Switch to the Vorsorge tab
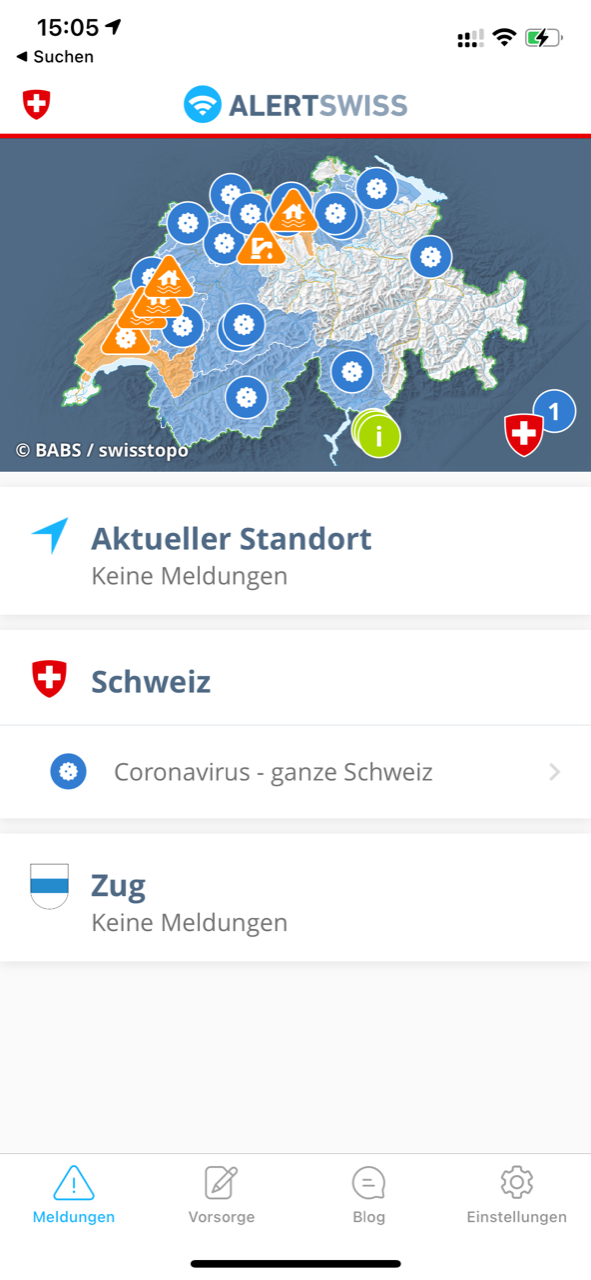The width and height of the screenshot is (591, 1280). (x=221, y=1195)
